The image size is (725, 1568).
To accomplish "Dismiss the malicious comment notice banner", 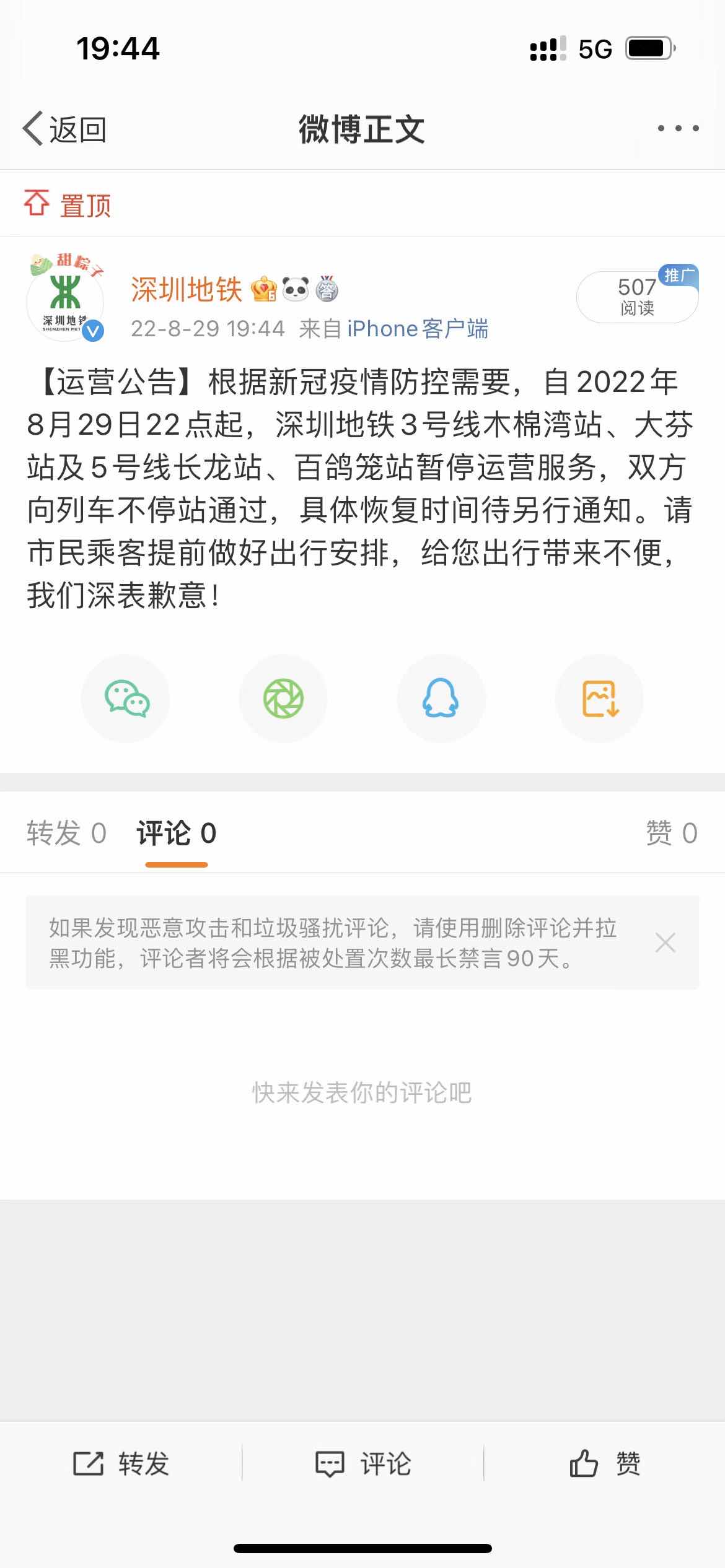I will coord(666,943).
